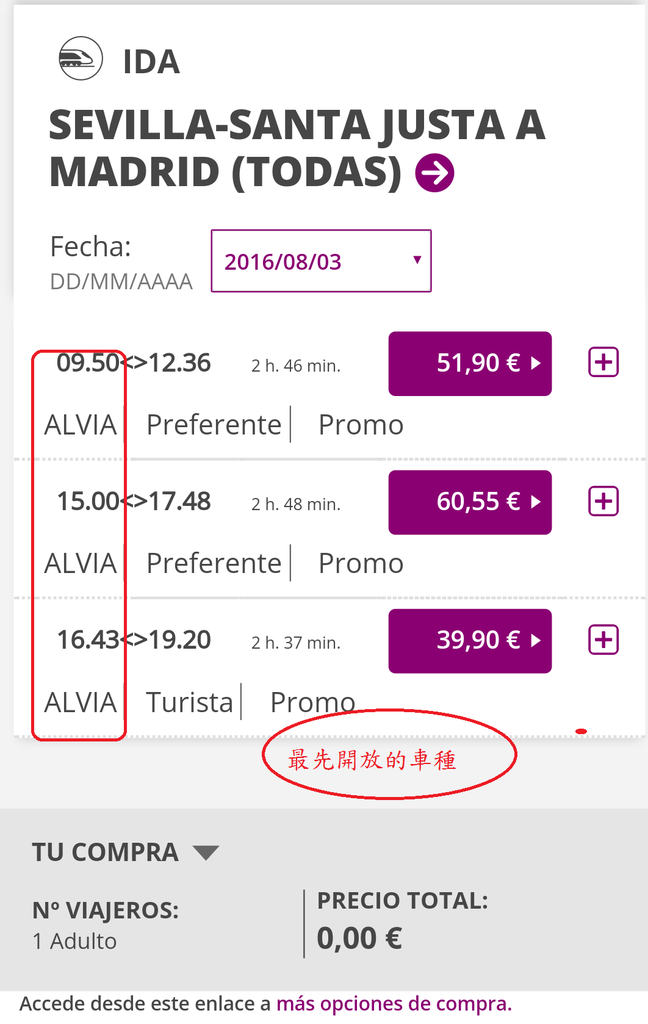Expand details for the 16.43 train

pos(603,640)
